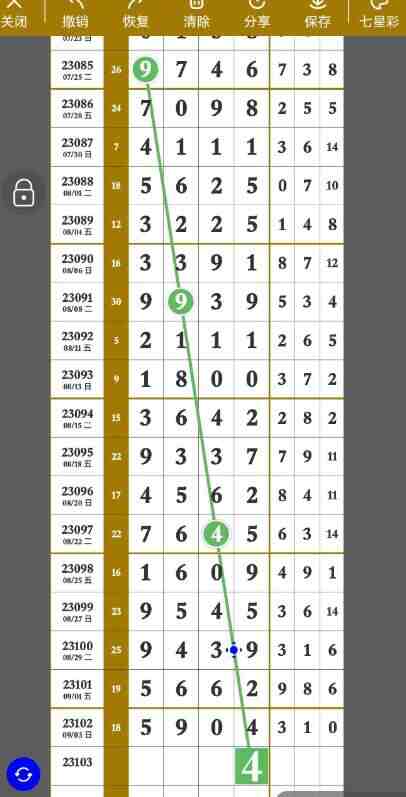Redo with the 恢复 button
This screenshot has height=797, width=406.
[x=136, y=15]
